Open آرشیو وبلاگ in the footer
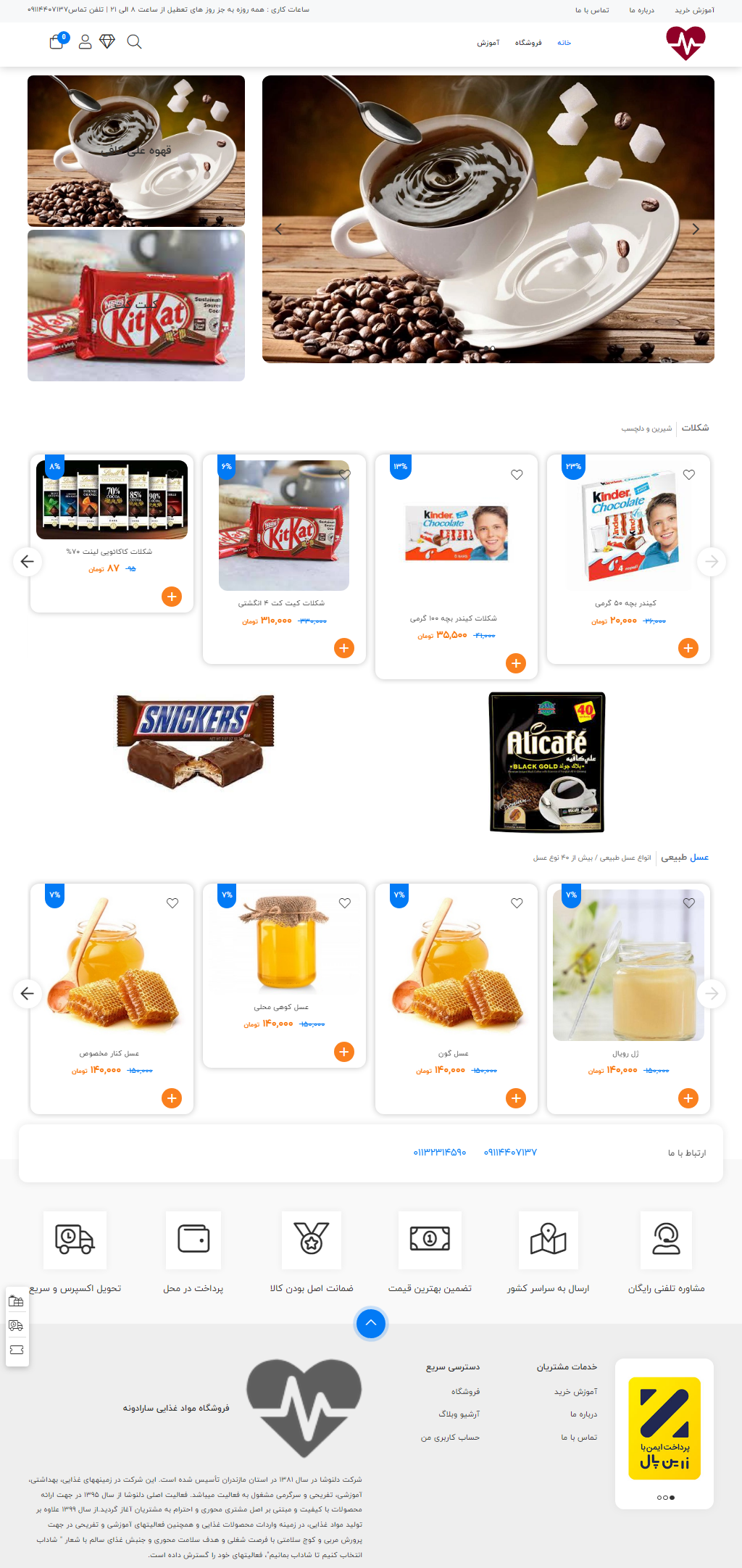The image size is (742, 1568). pos(459,1414)
